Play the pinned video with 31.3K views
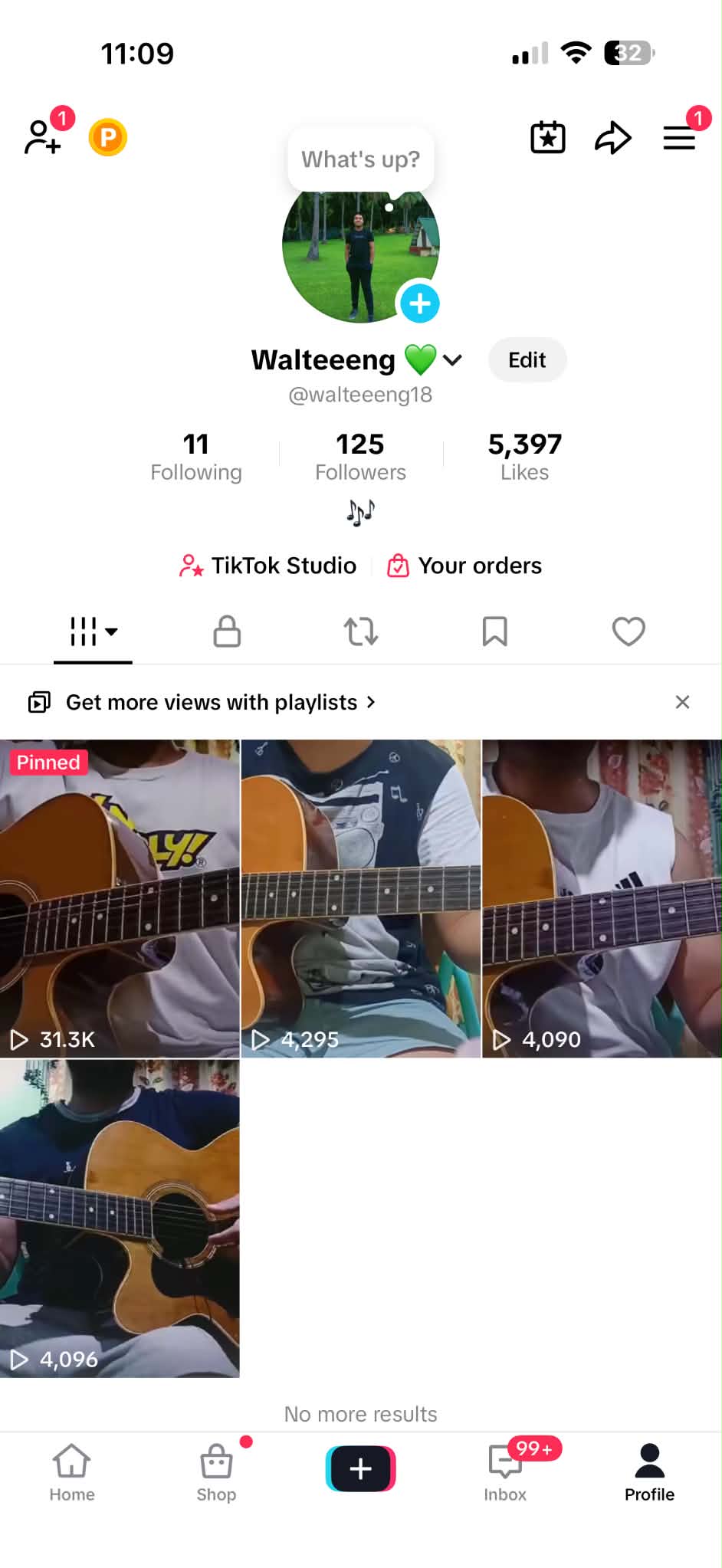 [120, 898]
